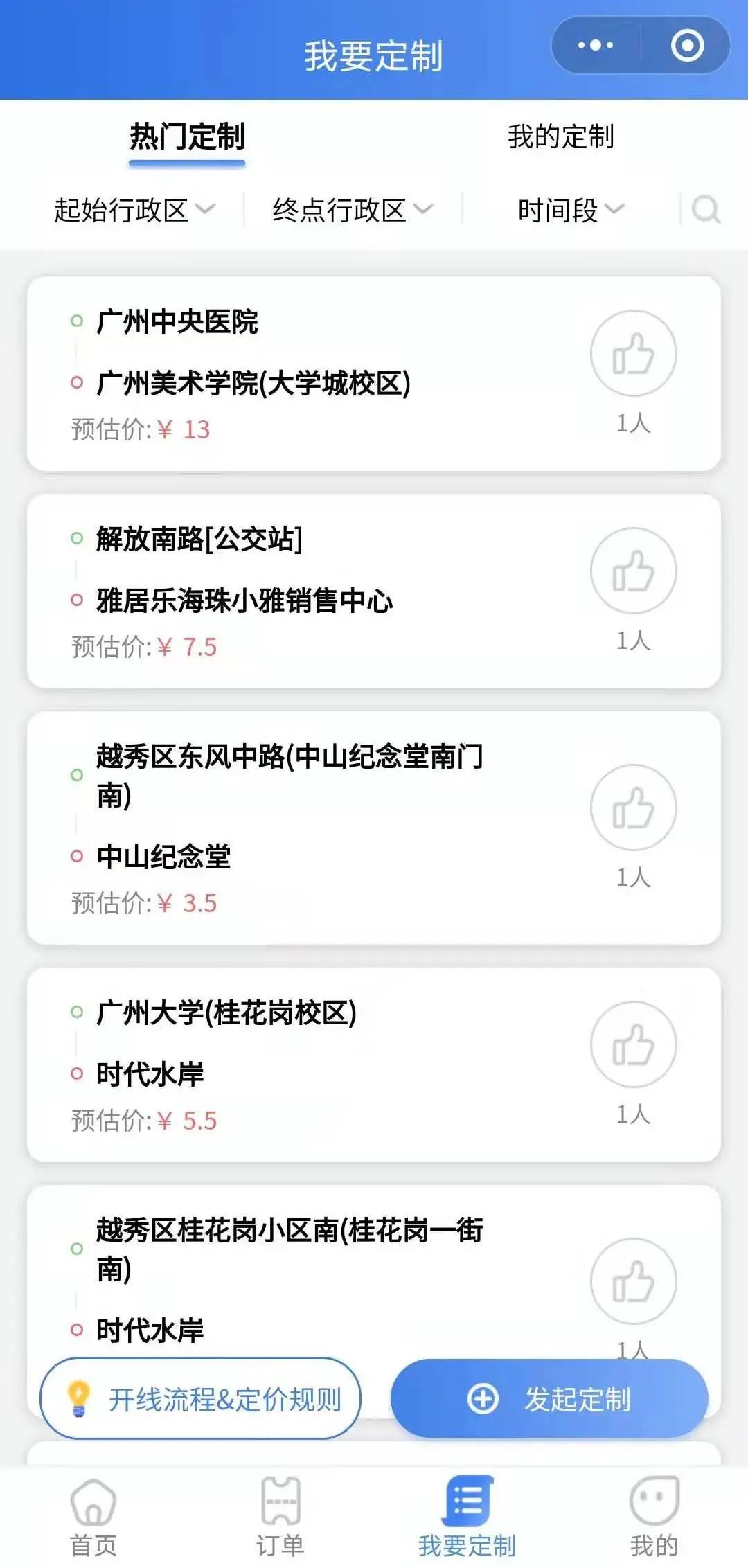Viewport: 748px width, 1568px height.
Task: Like the 越秀区桂花岗小区南 route
Action: (x=633, y=1281)
